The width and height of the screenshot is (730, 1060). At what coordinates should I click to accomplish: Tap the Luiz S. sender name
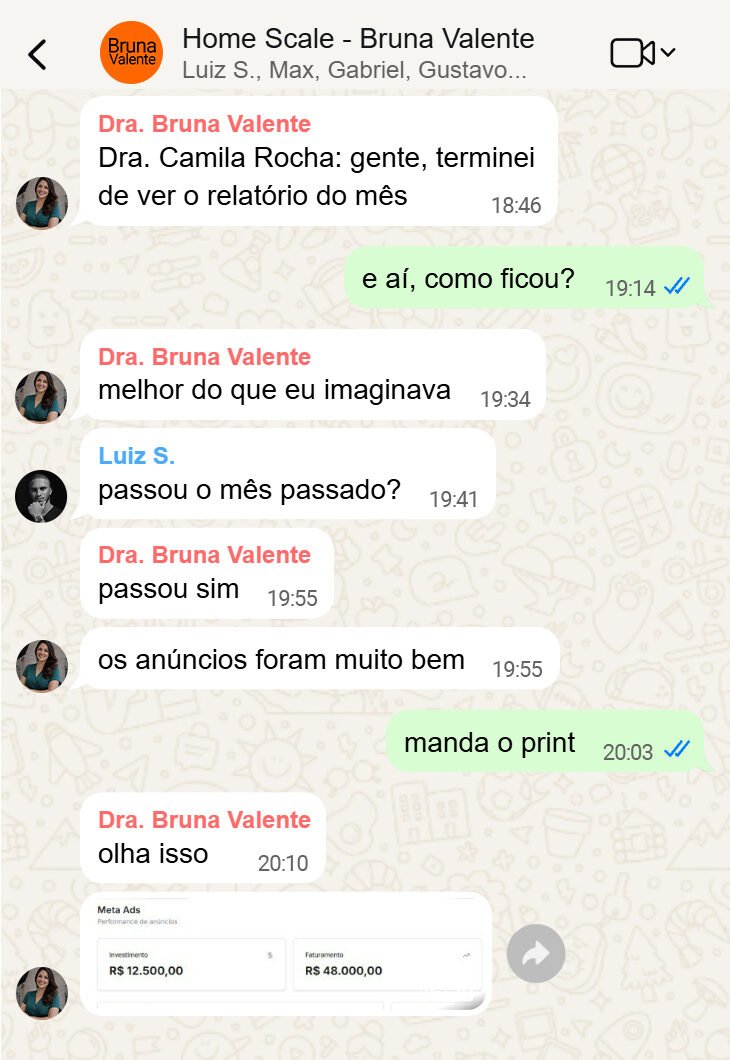coord(136,456)
